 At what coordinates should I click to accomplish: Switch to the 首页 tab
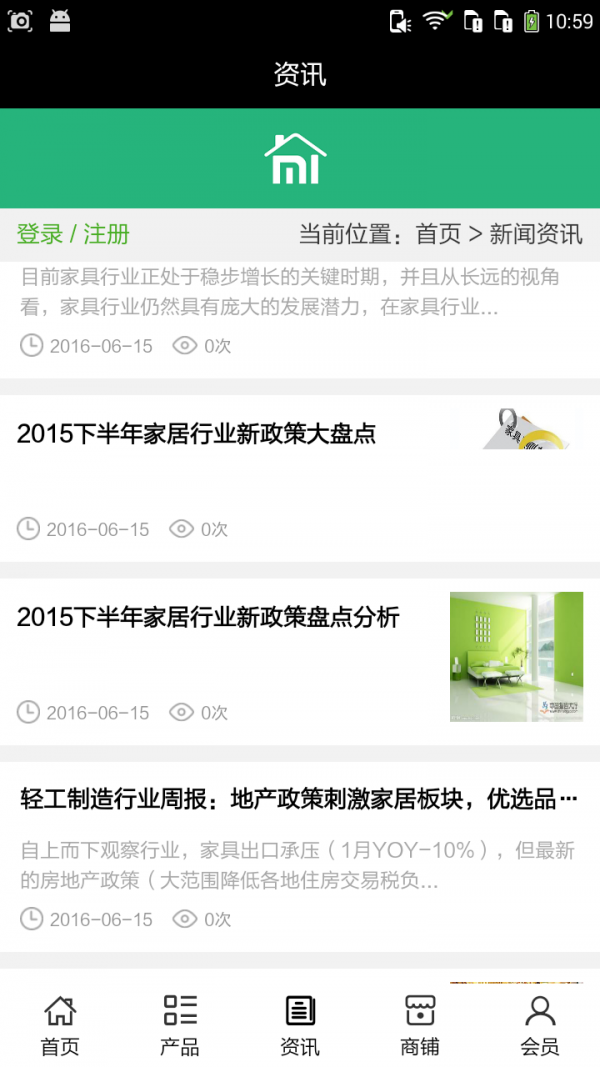click(60, 1025)
